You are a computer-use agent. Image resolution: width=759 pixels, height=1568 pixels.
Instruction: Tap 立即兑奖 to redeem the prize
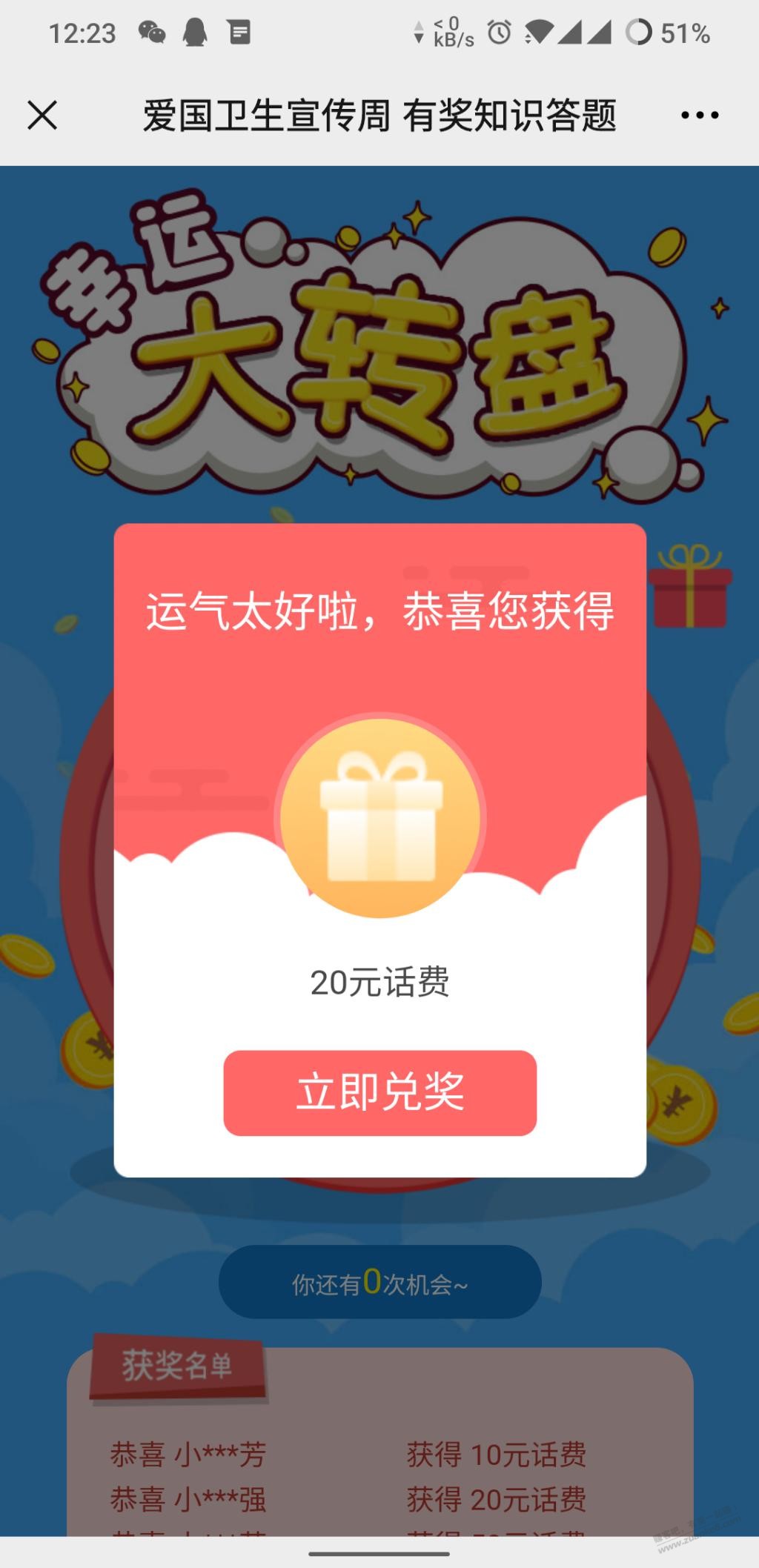pyautogui.click(x=379, y=1092)
